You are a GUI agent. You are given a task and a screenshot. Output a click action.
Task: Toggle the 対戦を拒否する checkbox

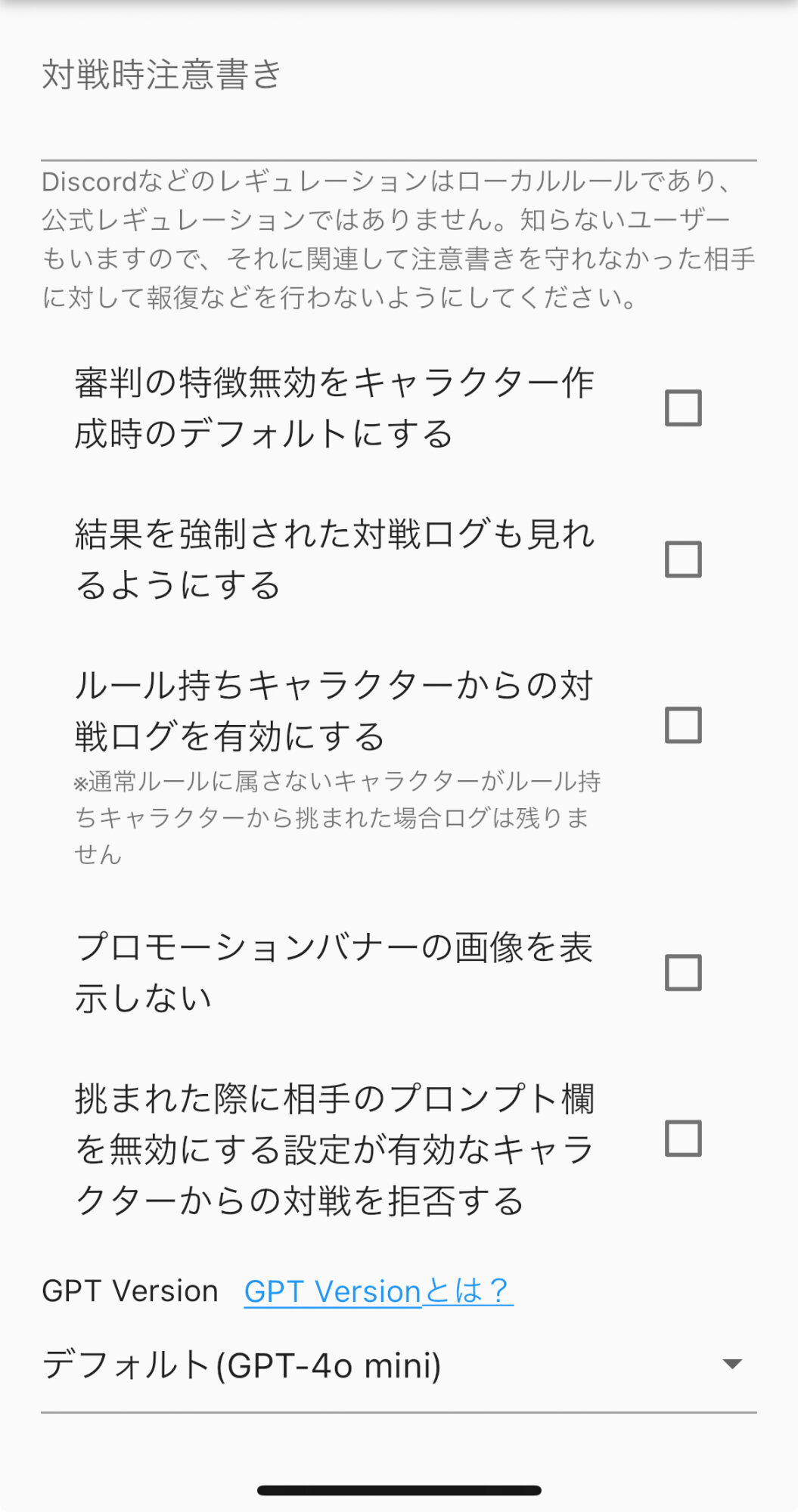[x=683, y=1139]
